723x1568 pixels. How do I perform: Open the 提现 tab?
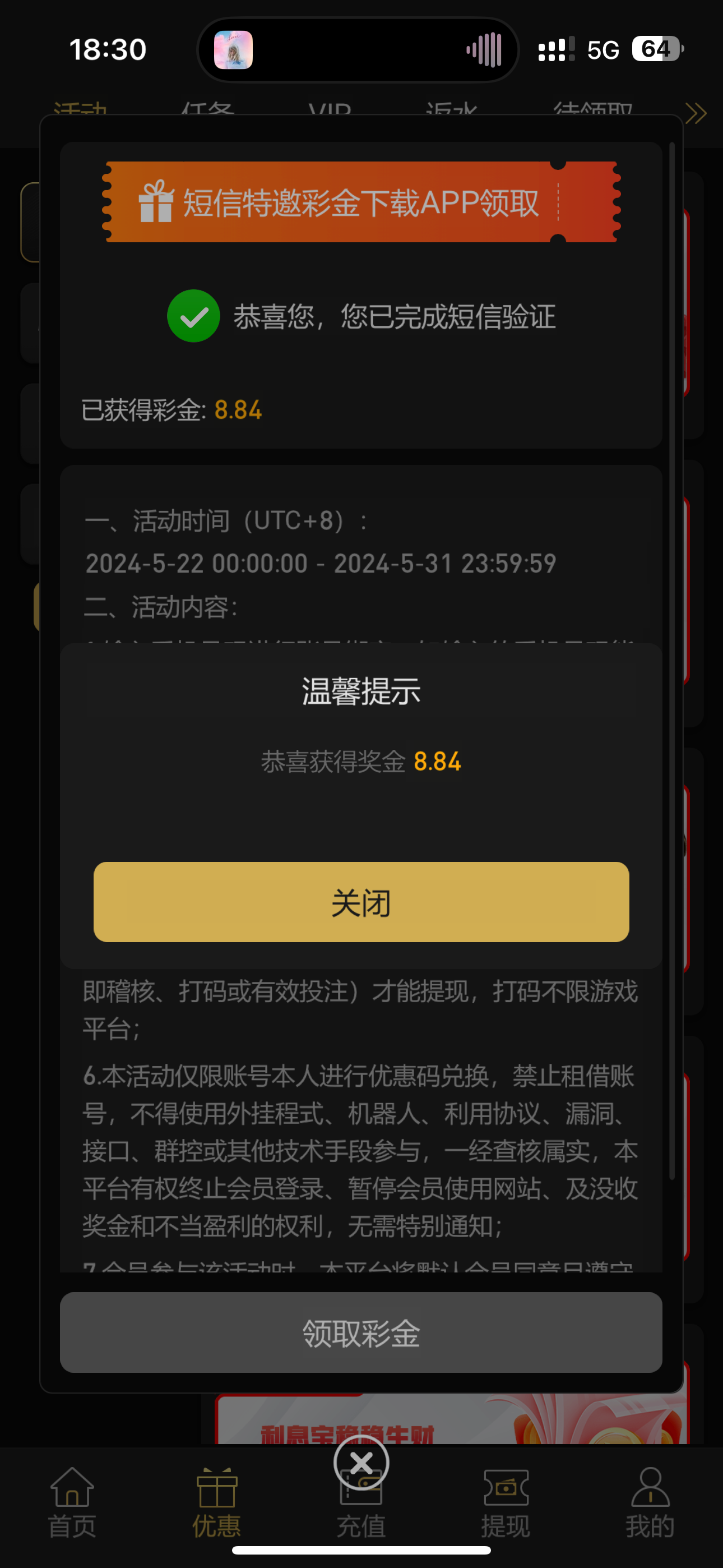505,1502
